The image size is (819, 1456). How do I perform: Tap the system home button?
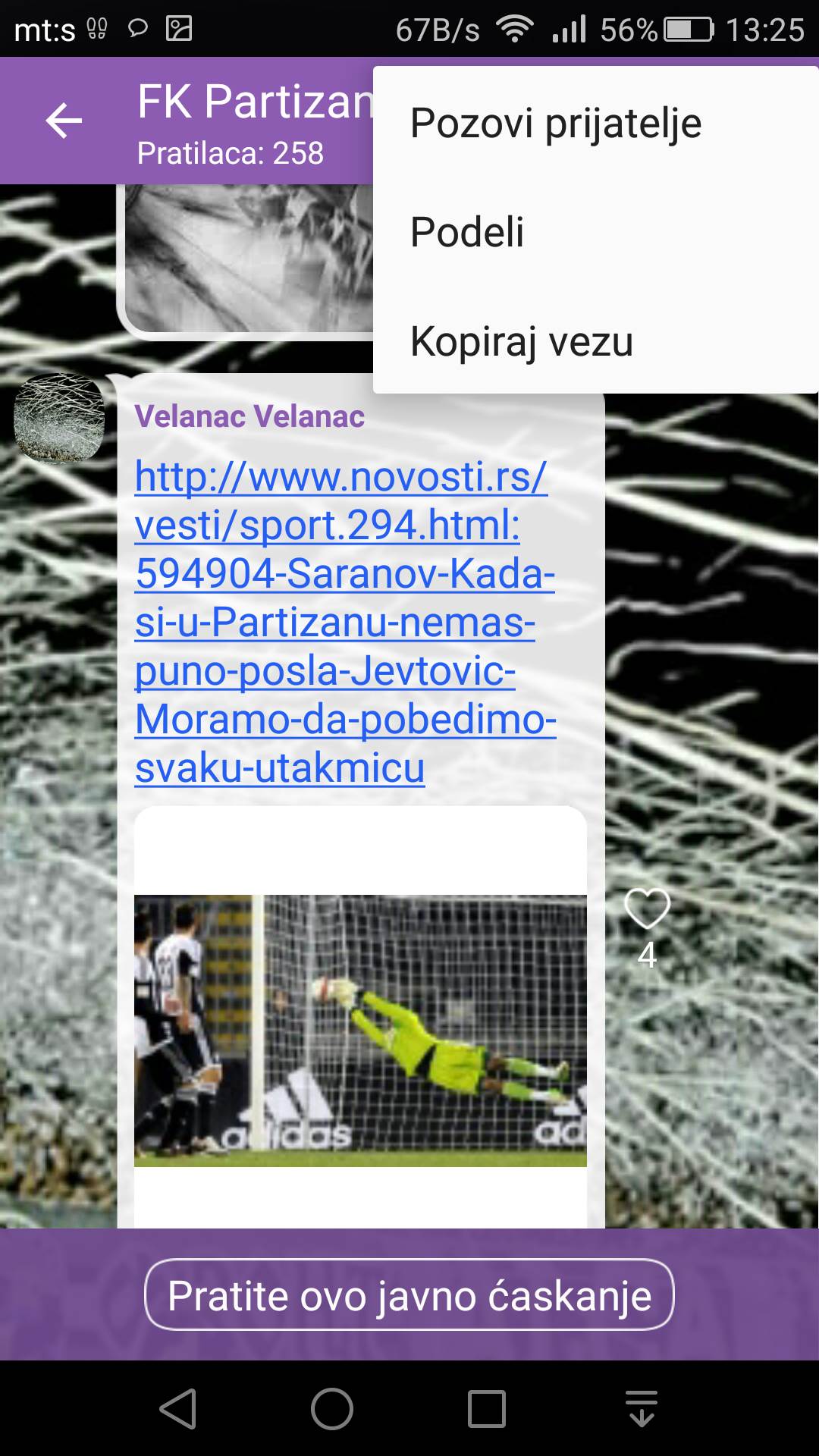pos(332,1409)
